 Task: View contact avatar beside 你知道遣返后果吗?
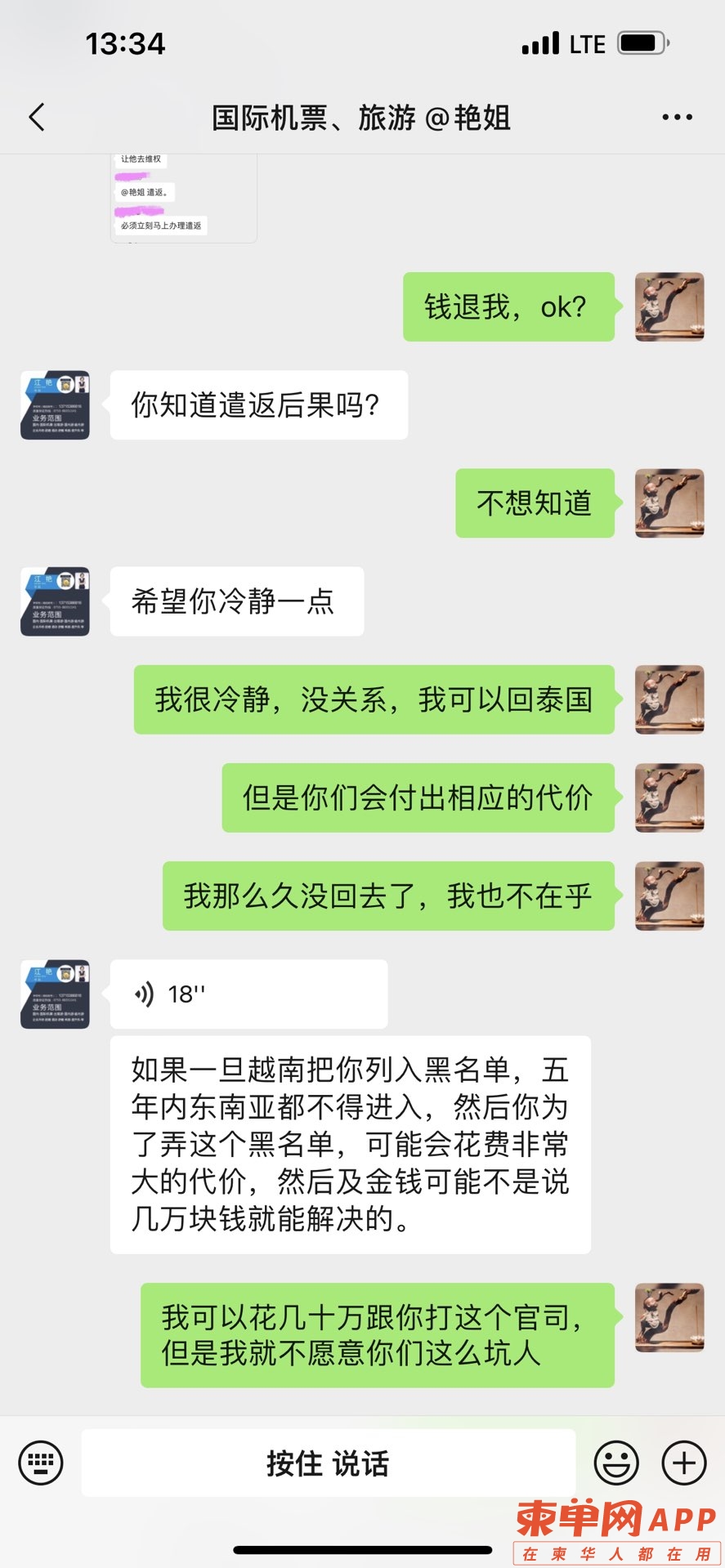pos(55,405)
